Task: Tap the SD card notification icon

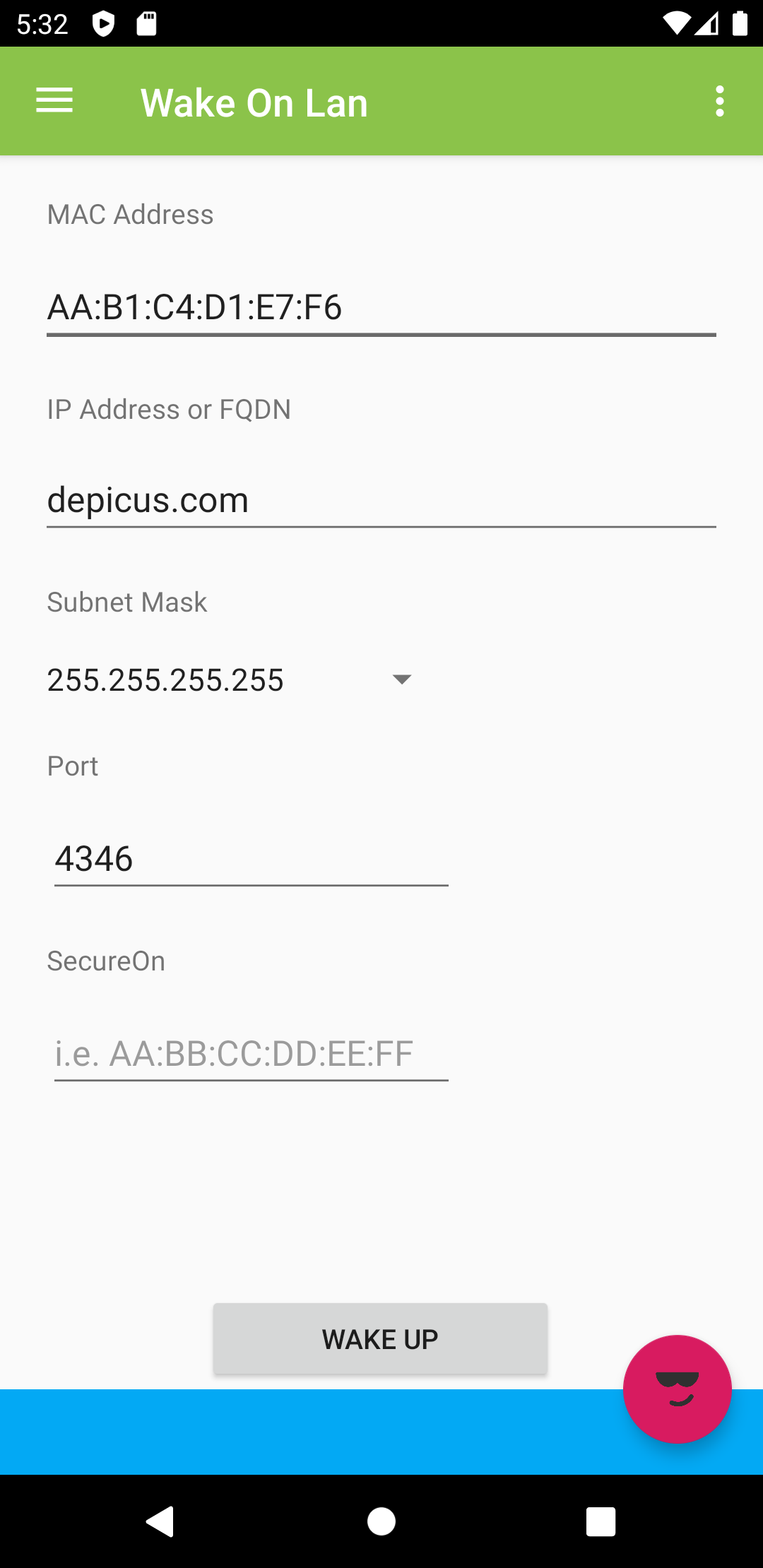Action: click(x=145, y=23)
